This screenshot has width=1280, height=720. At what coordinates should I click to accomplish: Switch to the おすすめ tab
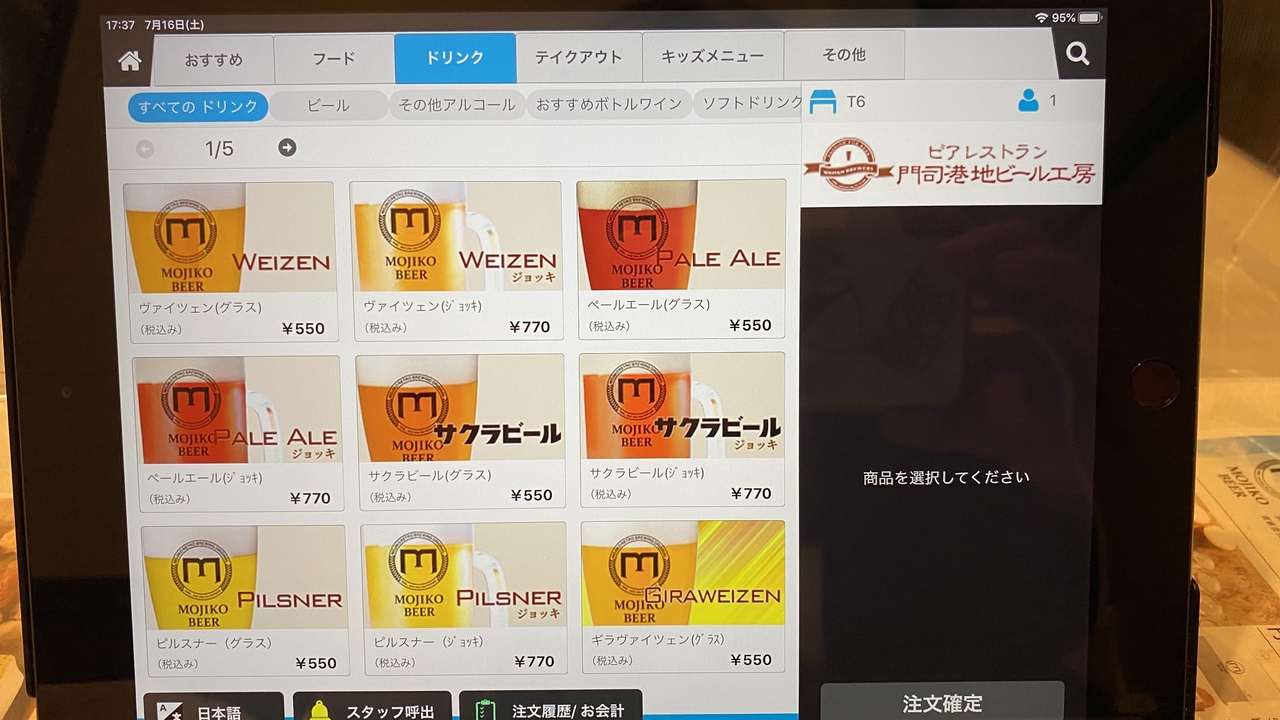[x=213, y=59]
